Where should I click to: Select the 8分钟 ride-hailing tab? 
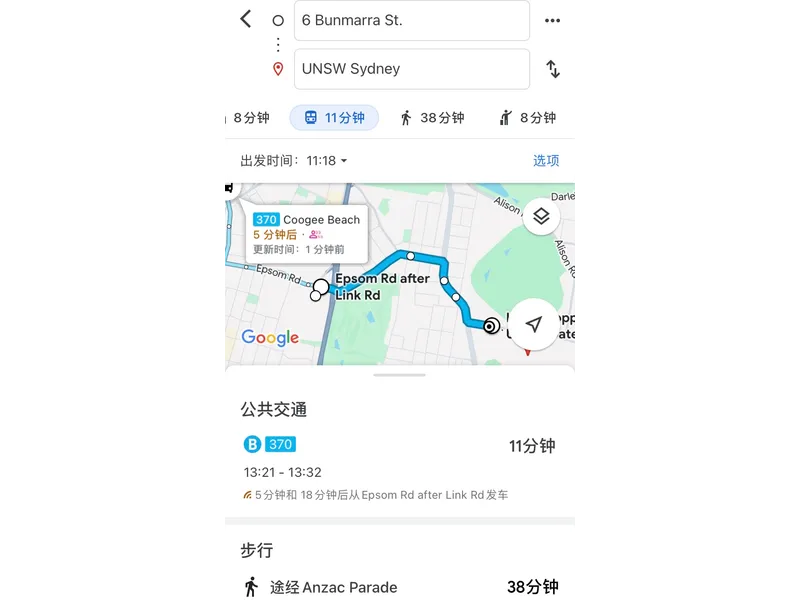[x=527, y=118]
